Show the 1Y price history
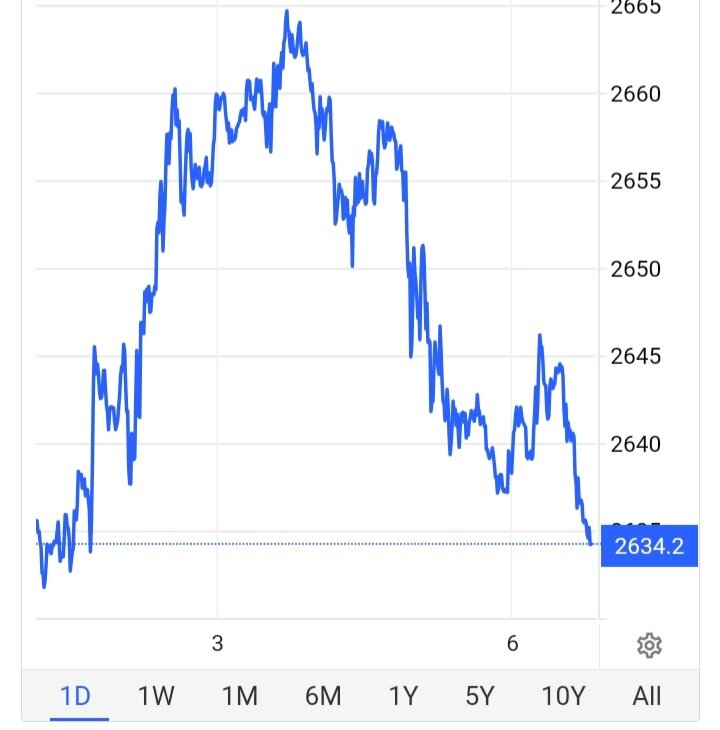 (x=402, y=696)
